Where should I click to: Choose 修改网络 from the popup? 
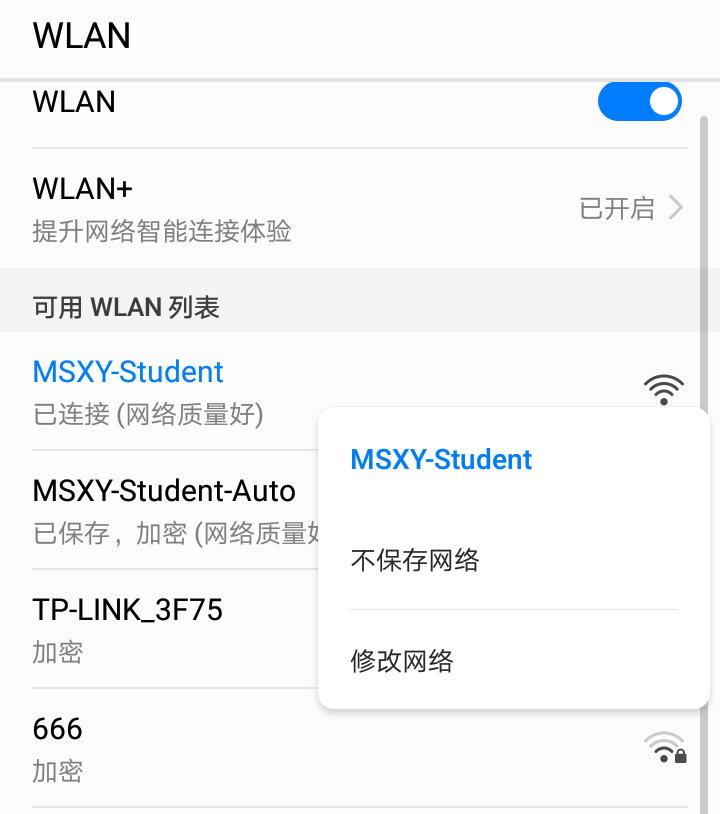point(402,661)
